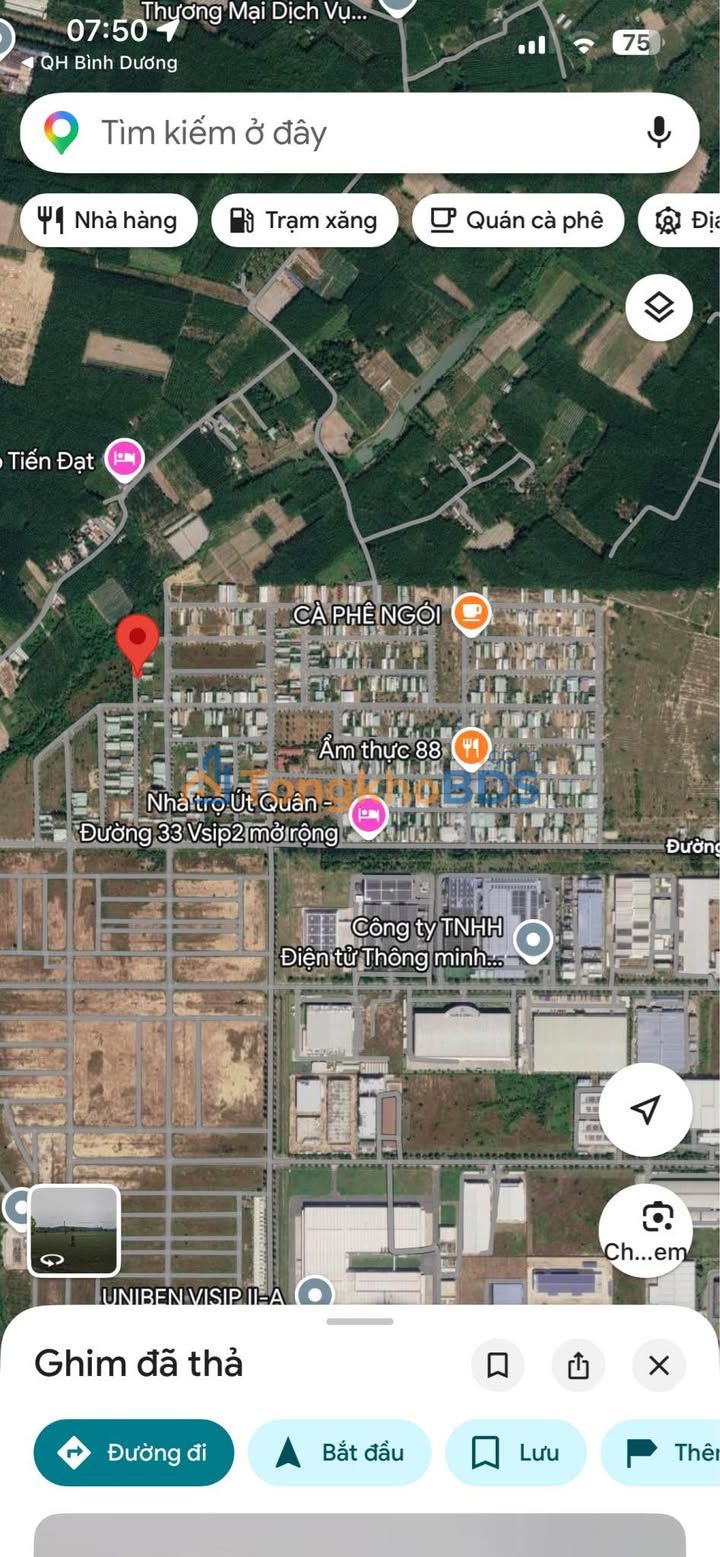
Task: Choose the Quán cà phê chip
Action: (x=517, y=220)
